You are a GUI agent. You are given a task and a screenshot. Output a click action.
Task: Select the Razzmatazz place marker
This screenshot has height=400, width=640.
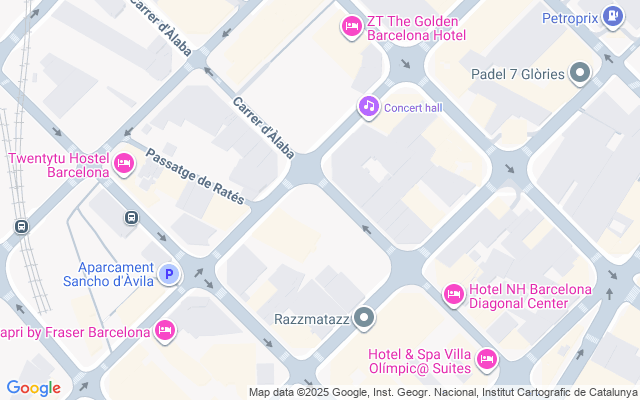click(365, 320)
